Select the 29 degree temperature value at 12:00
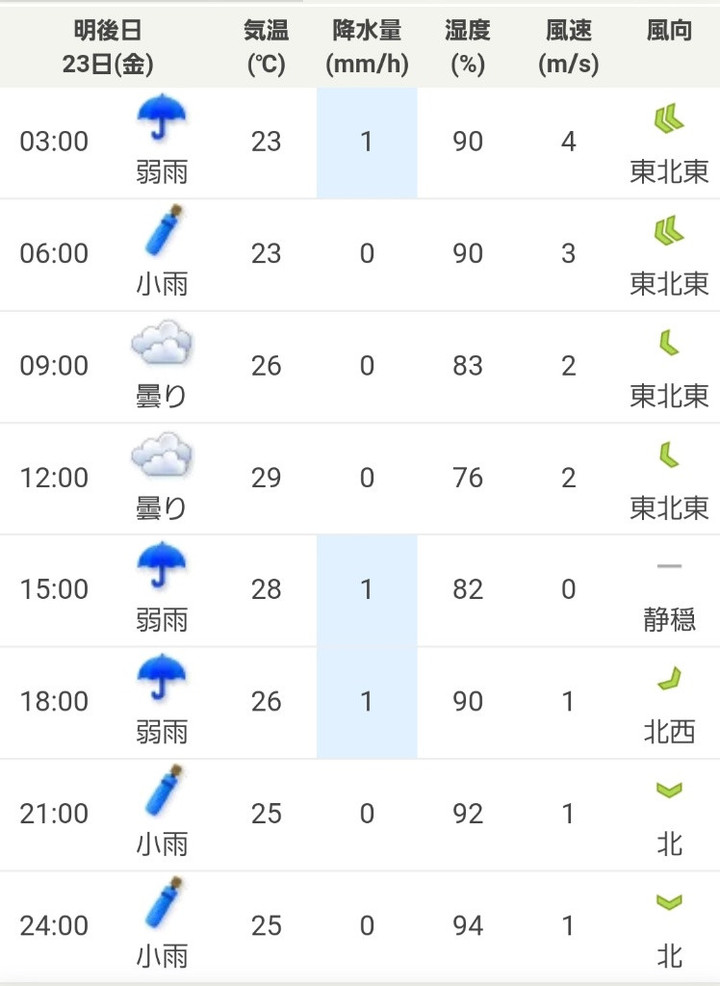Screen dimensions: 720x986 point(267,477)
